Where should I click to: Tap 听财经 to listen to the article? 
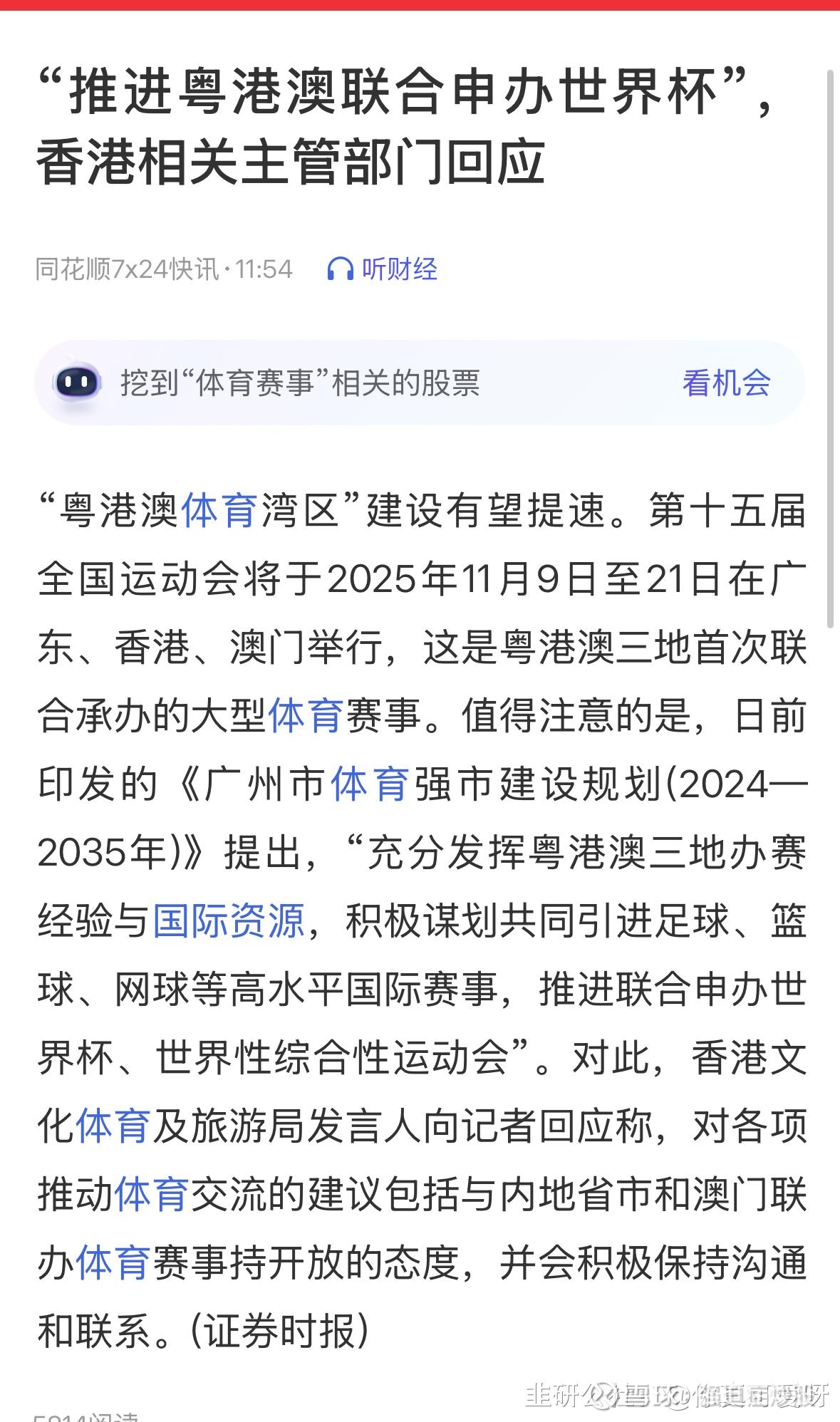tap(382, 269)
